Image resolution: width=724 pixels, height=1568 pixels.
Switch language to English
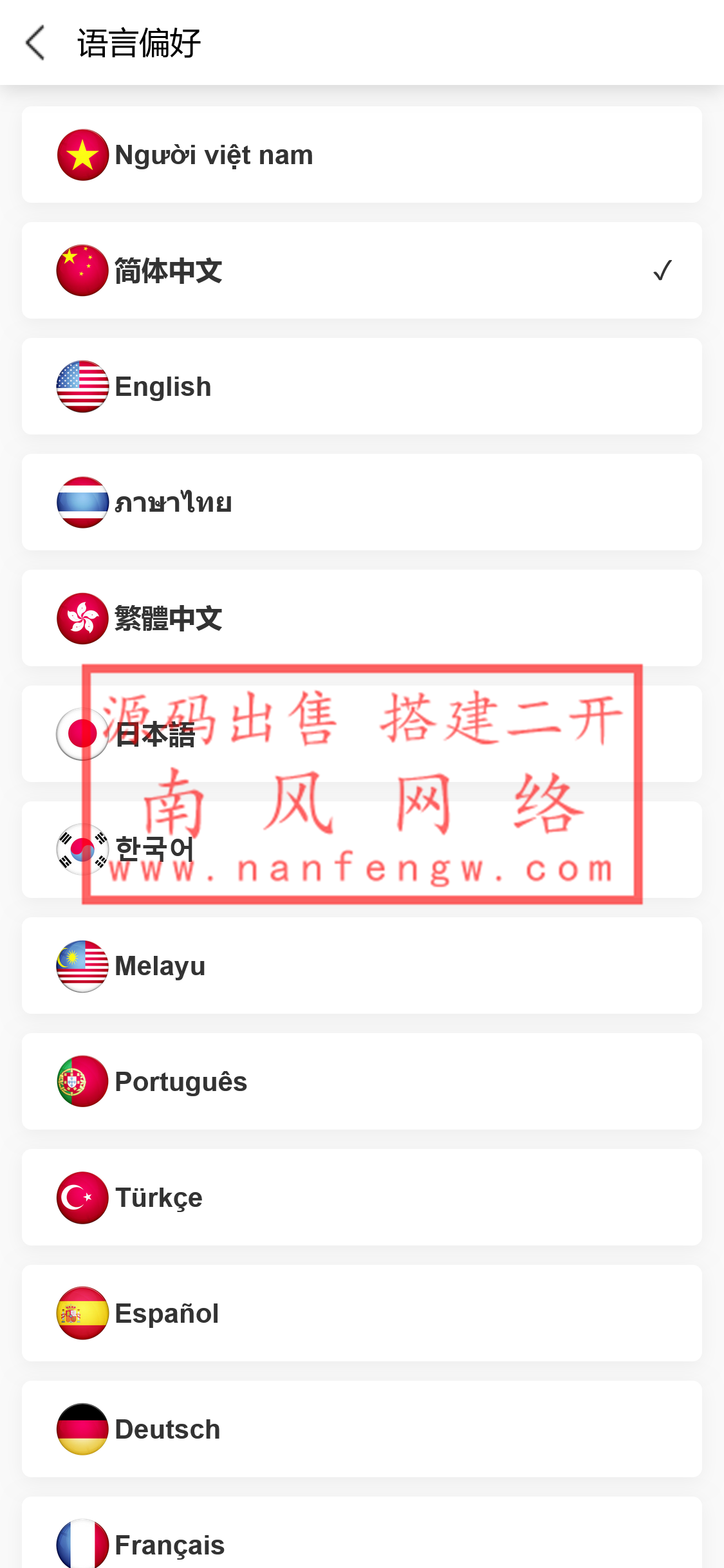[361, 387]
